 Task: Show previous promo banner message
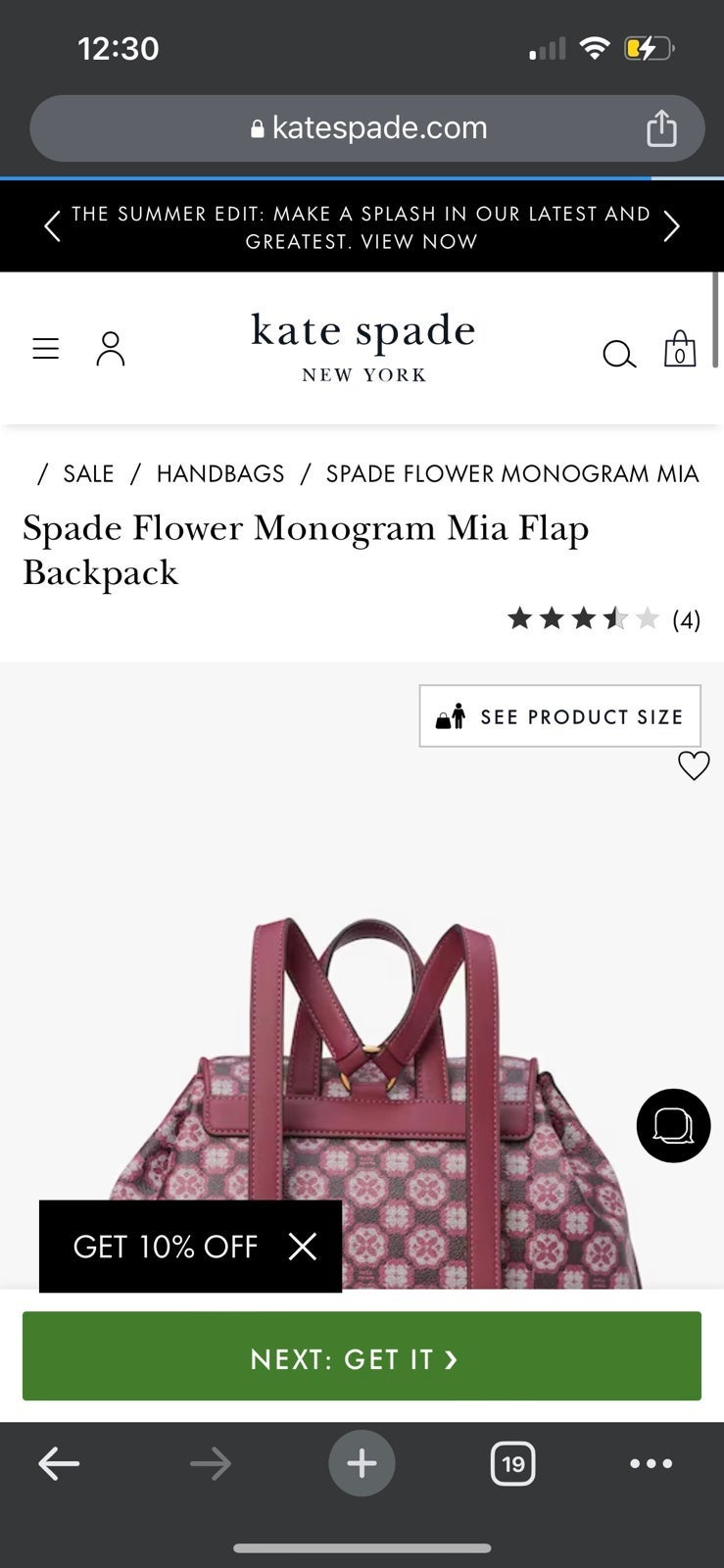pyautogui.click(x=53, y=227)
